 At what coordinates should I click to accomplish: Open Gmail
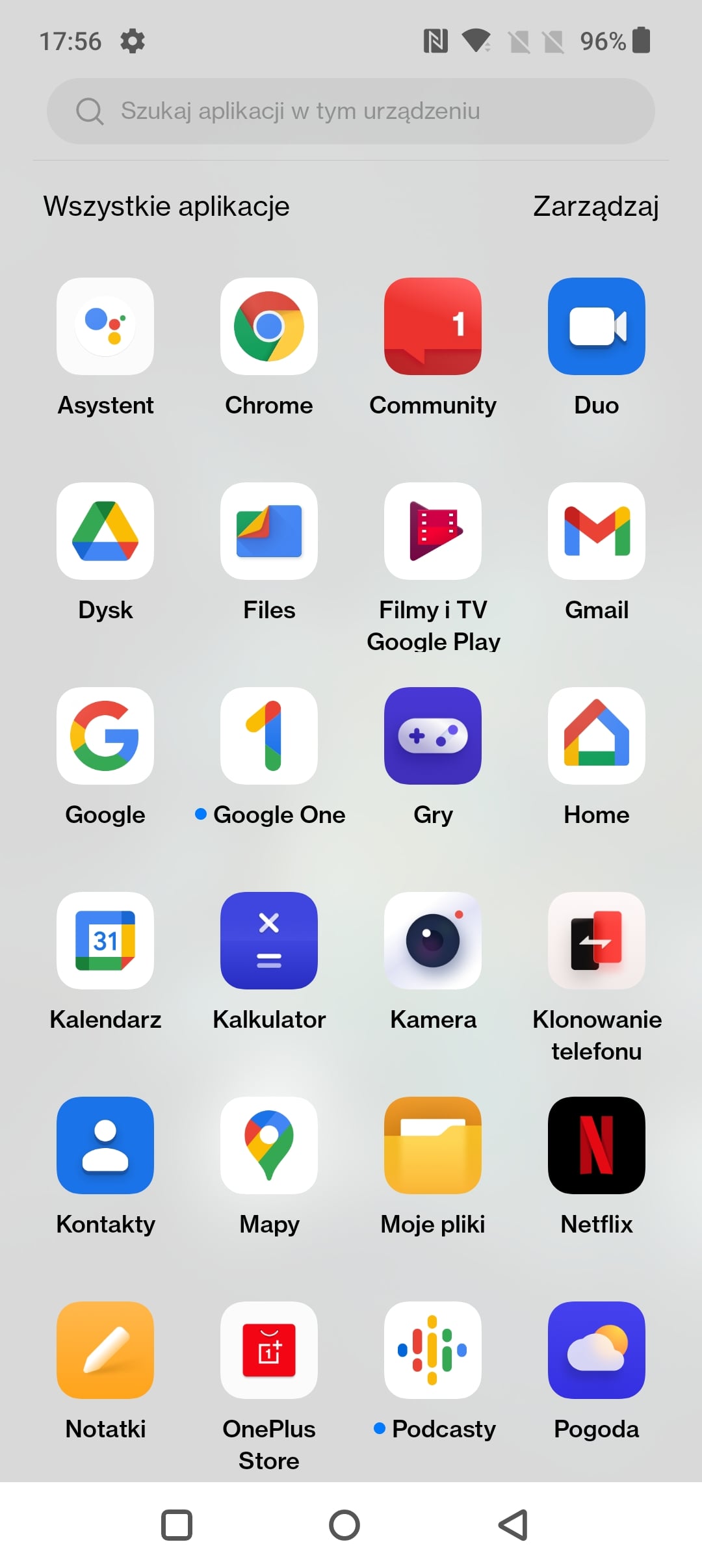596,531
